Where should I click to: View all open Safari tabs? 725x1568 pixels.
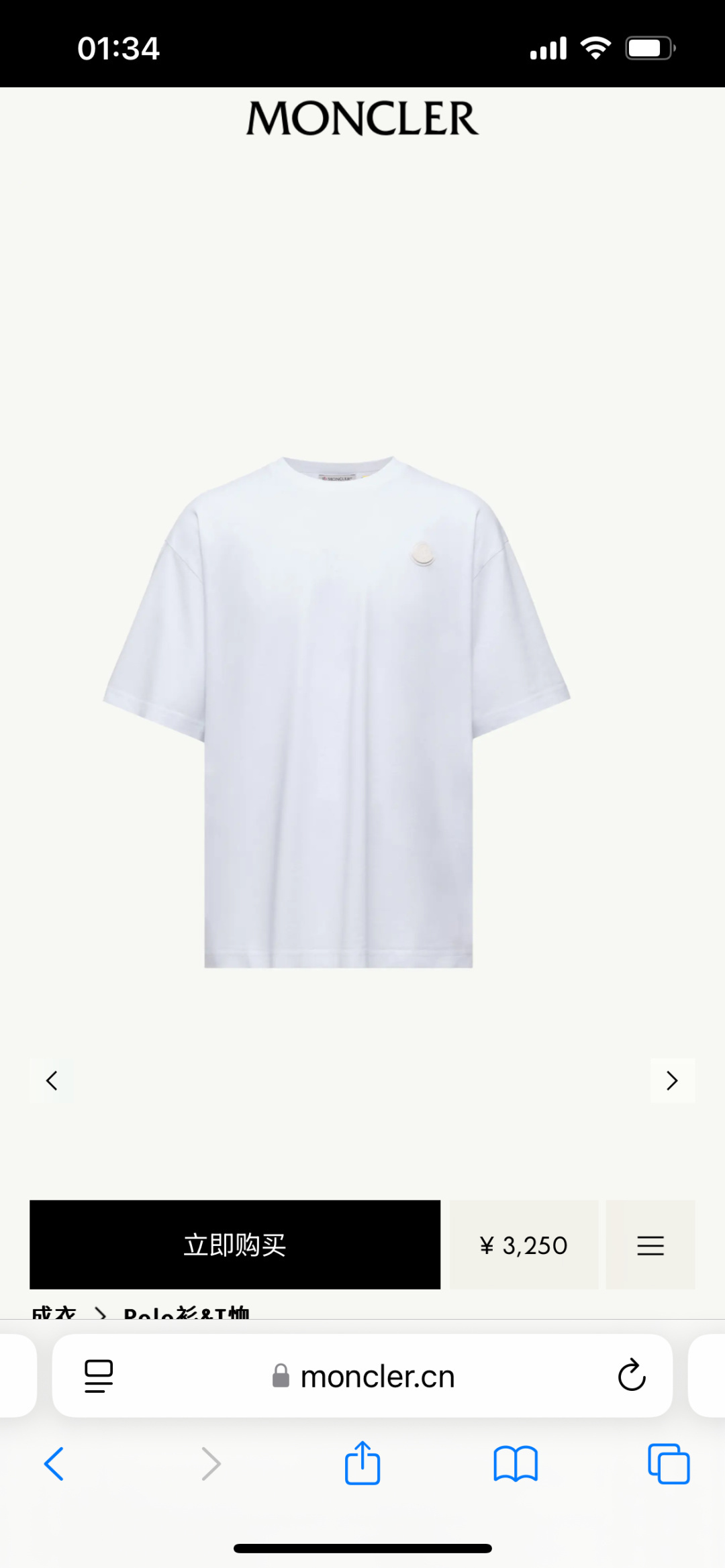(669, 1463)
